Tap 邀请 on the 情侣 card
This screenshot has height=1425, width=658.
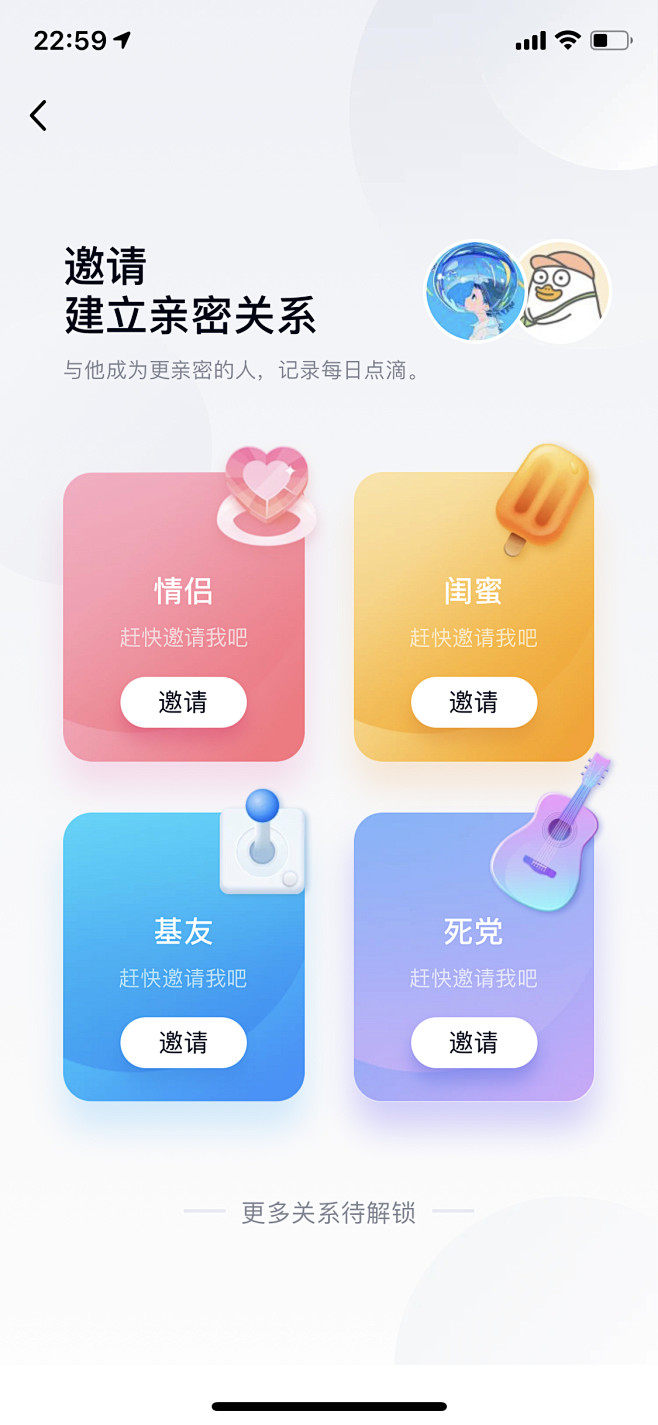click(x=183, y=702)
